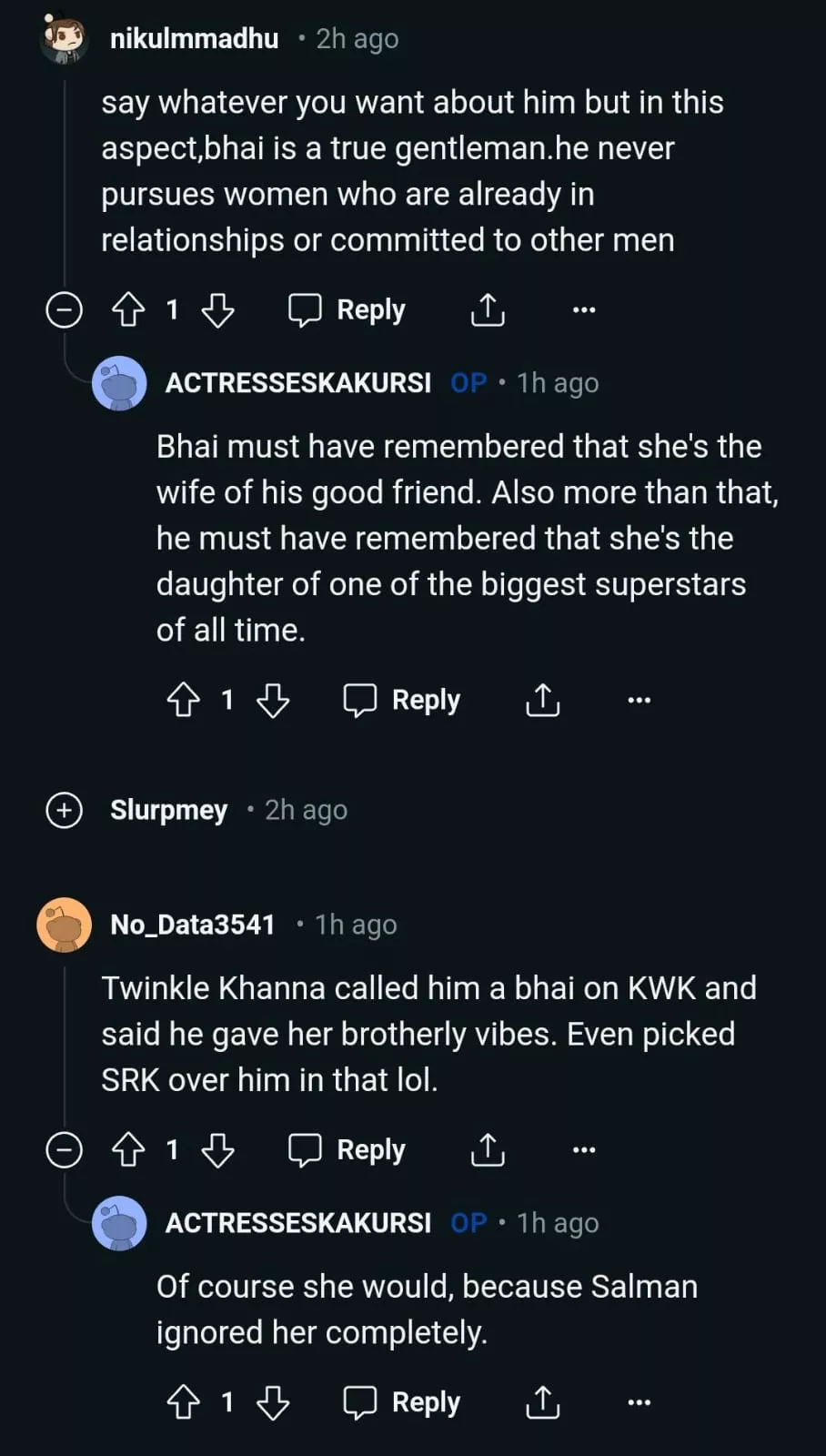This screenshot has height=1456, width=826.
Task: Reply to OP's comment about good friend
Action: click(402, 700)
